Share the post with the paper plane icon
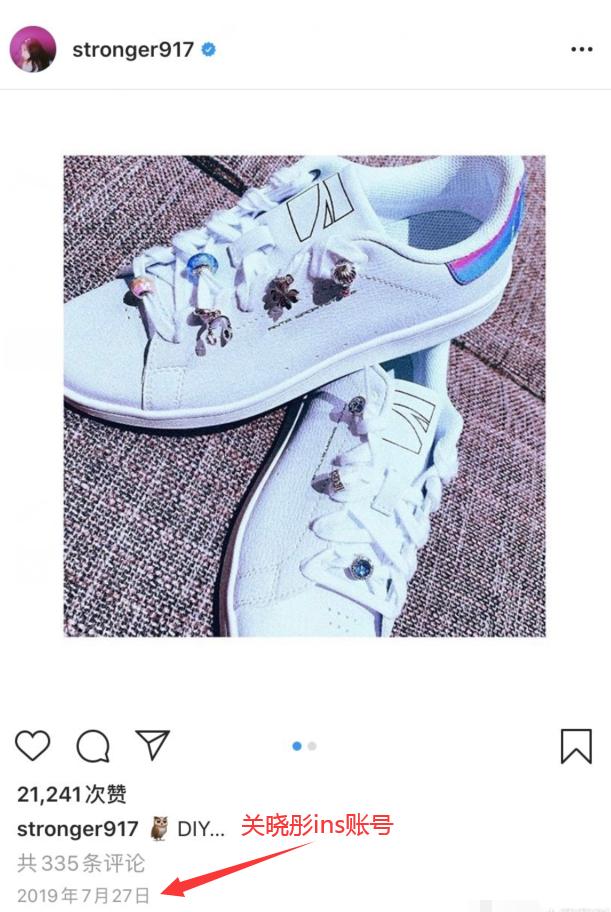This screenshot has width=611, height=912. (153, 745)
